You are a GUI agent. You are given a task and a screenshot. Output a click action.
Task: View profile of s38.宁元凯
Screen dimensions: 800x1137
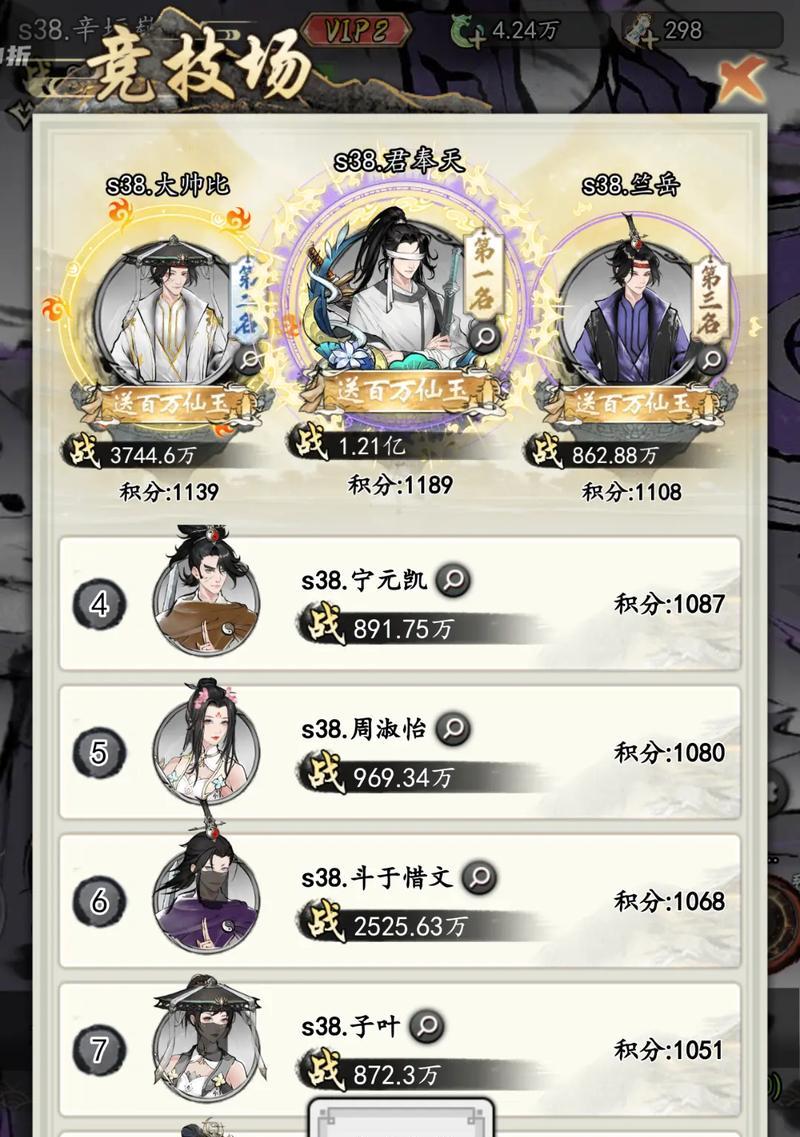[x=453, y=580]
